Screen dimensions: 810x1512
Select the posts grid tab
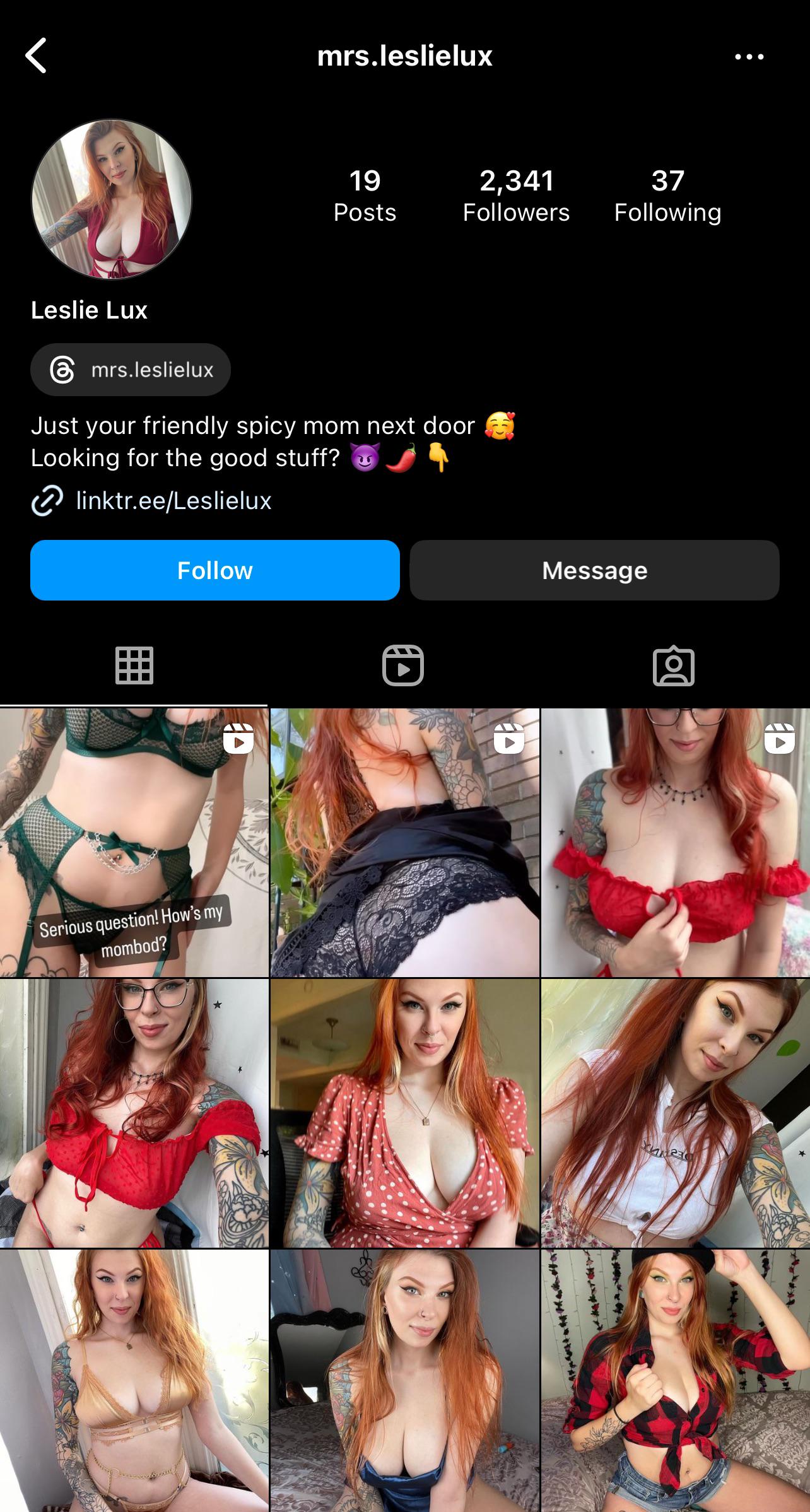134,665
